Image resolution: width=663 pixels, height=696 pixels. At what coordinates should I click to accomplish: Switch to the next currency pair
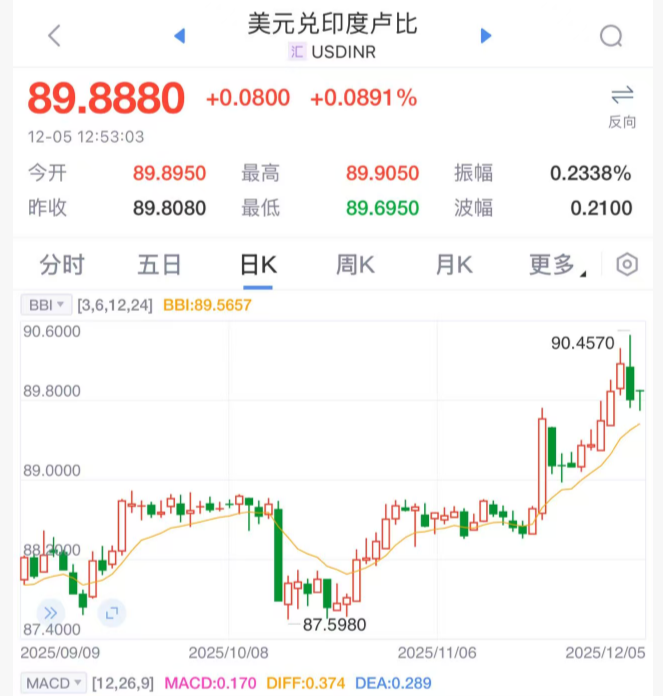coord(486,36)
